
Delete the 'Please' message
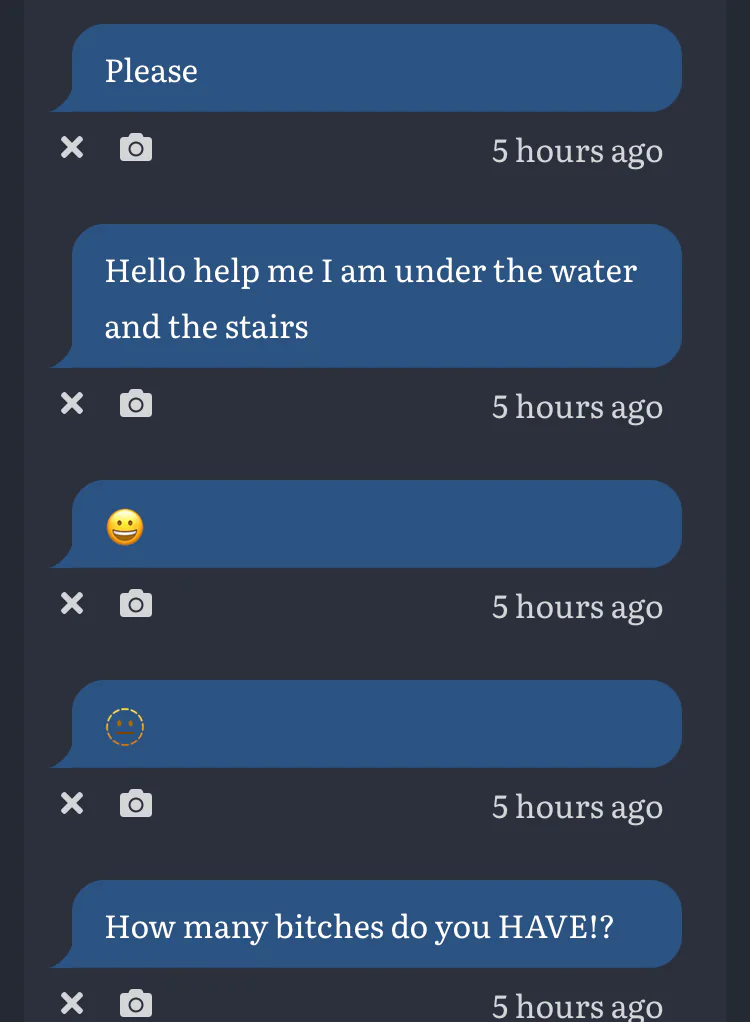click(72, 148)
